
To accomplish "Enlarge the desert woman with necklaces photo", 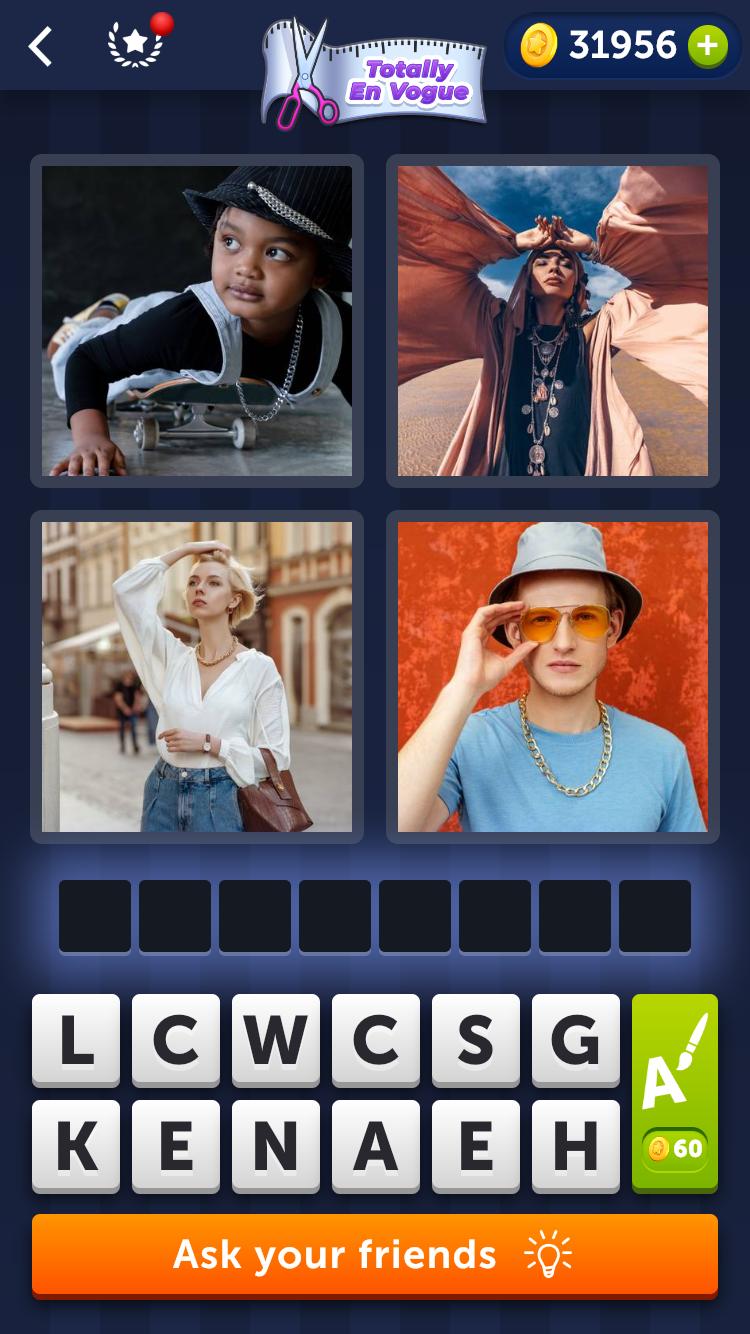I will point(553,321).
